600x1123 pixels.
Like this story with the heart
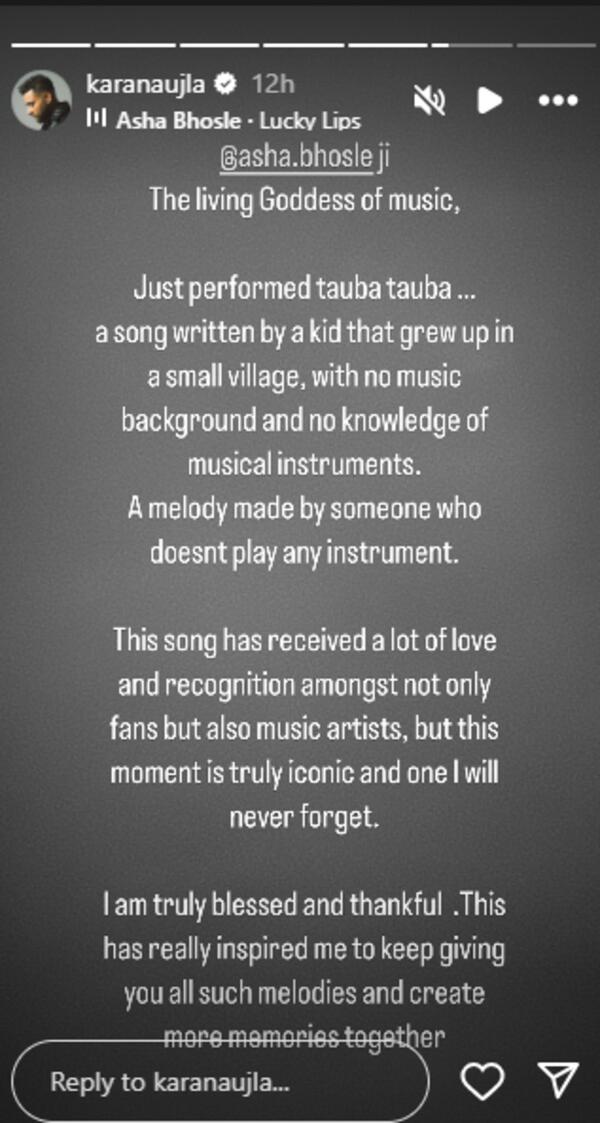pyautogui.click(x=483, y=1081)
